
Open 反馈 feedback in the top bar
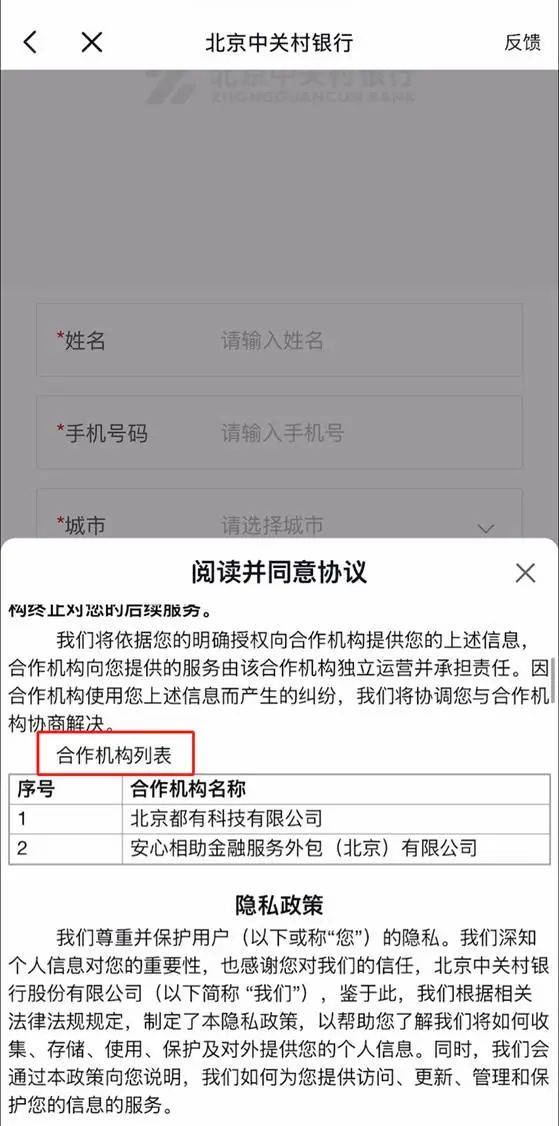point(522,42)
